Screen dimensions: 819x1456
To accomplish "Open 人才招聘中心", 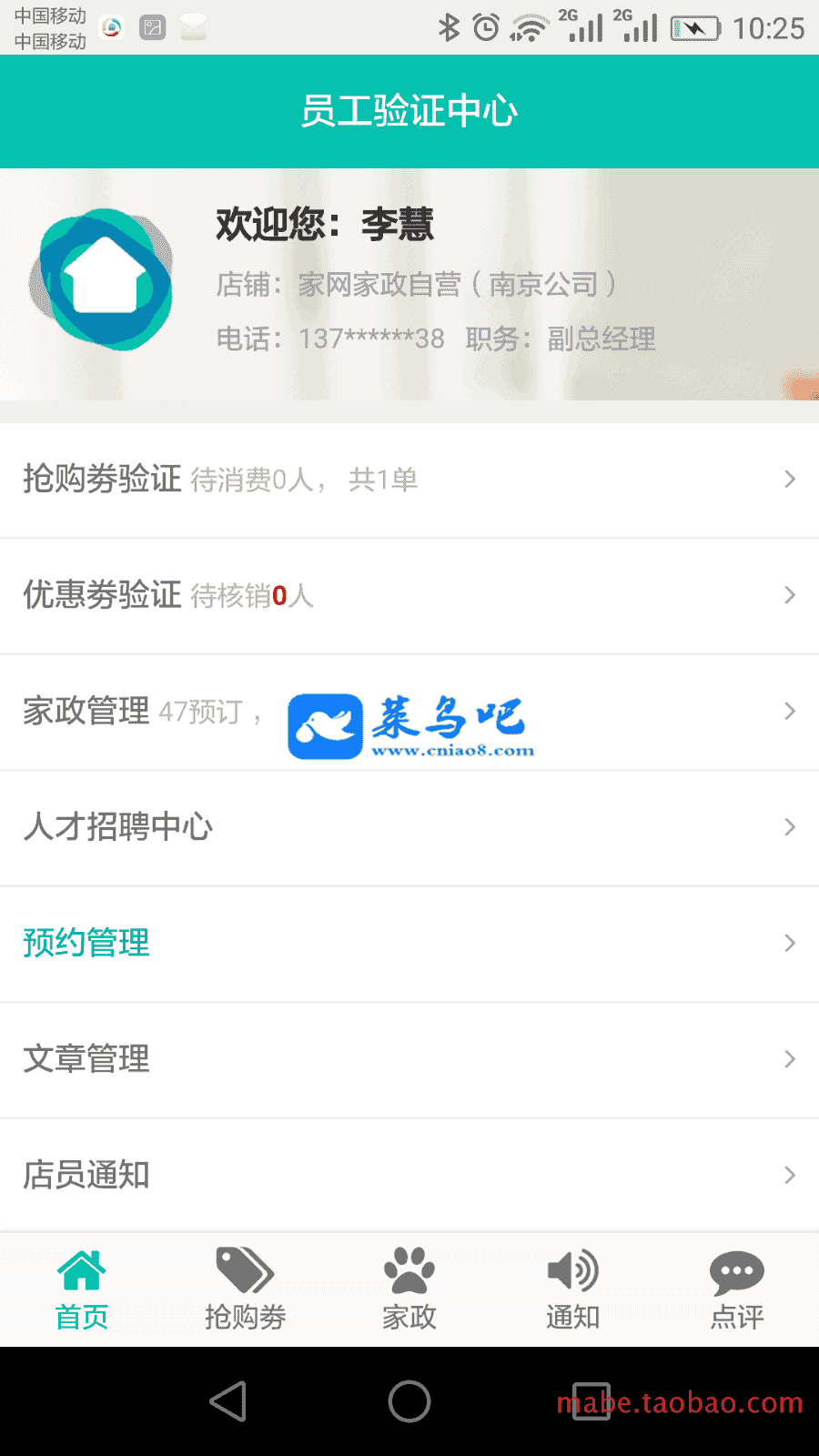I will click(409, 827).
